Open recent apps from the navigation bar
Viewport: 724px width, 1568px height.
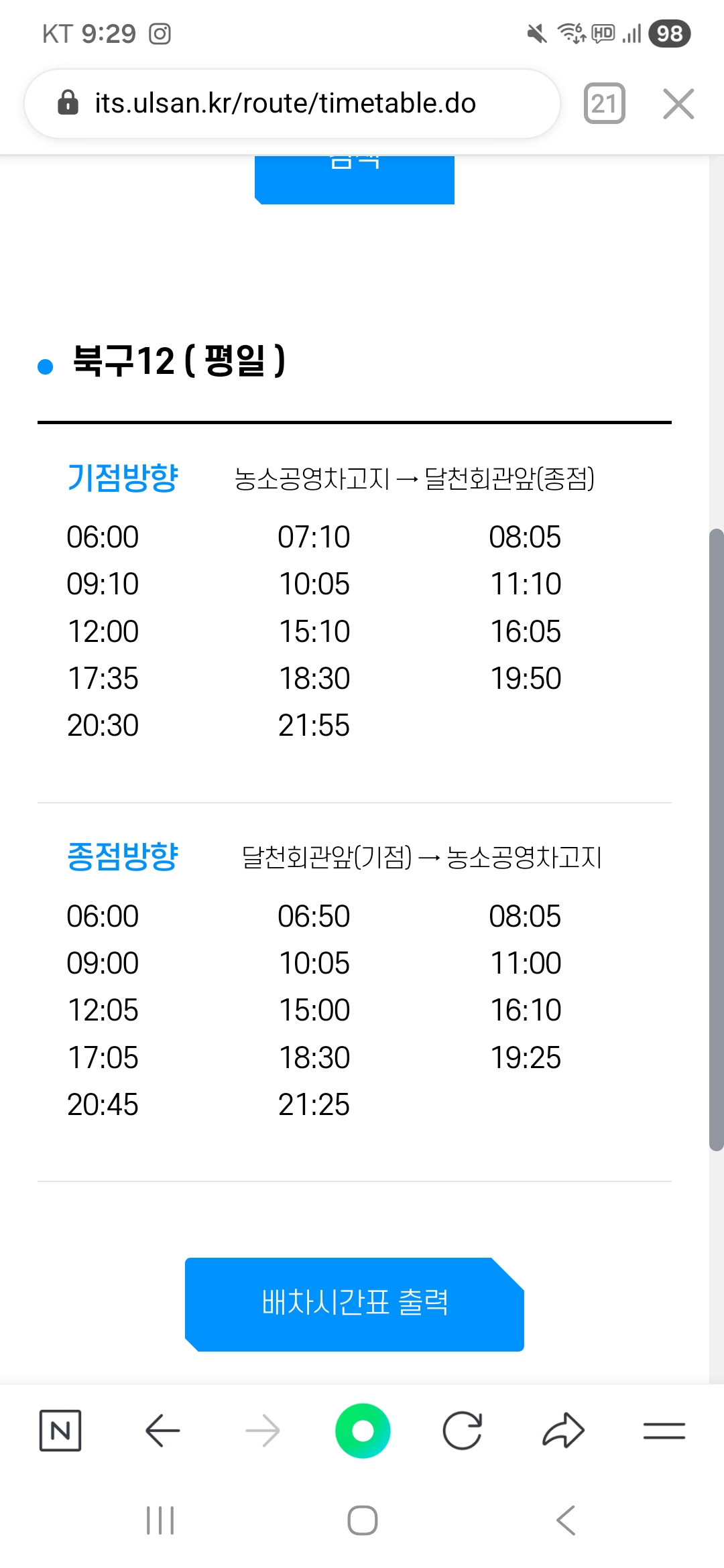click(x=160, y=1520)
